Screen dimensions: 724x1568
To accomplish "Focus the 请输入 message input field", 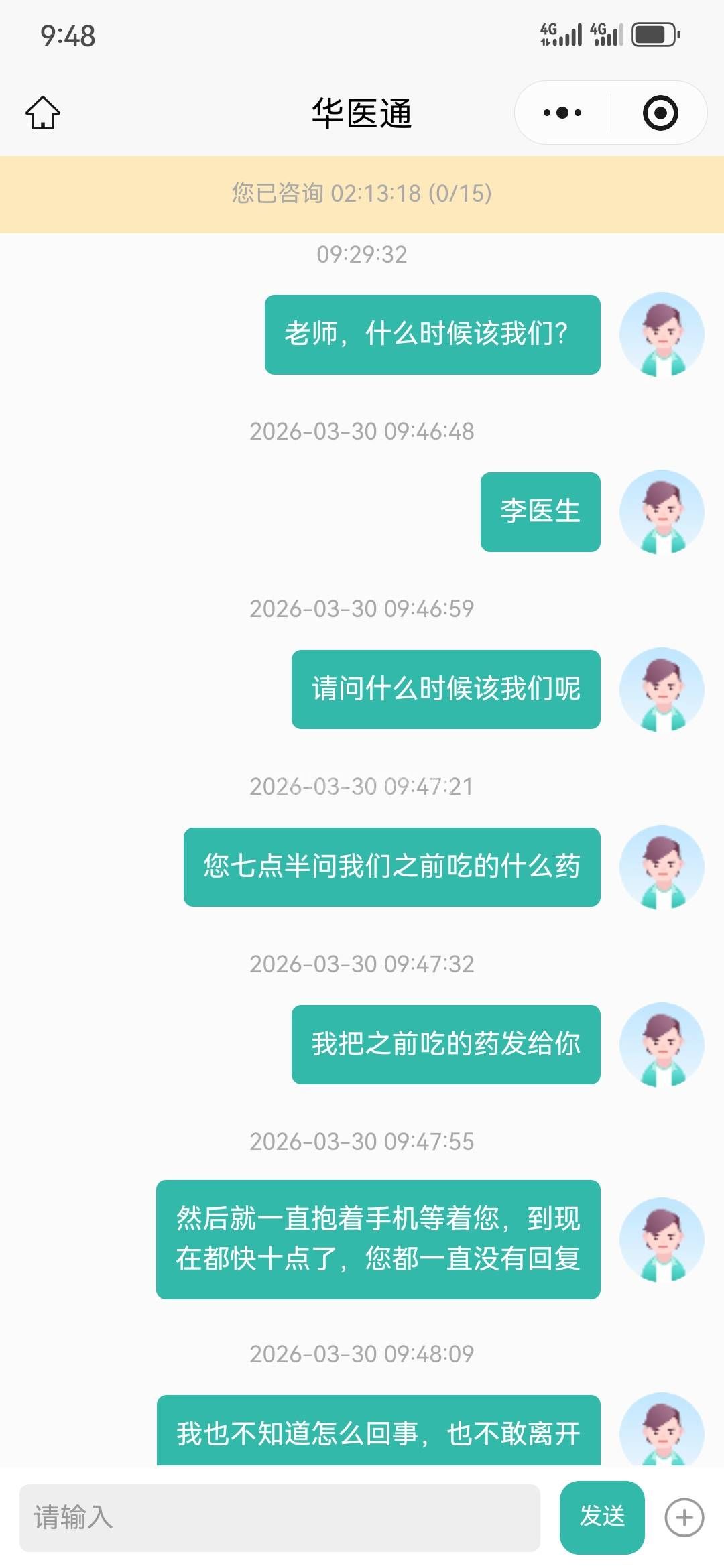I will (280, 1518).
